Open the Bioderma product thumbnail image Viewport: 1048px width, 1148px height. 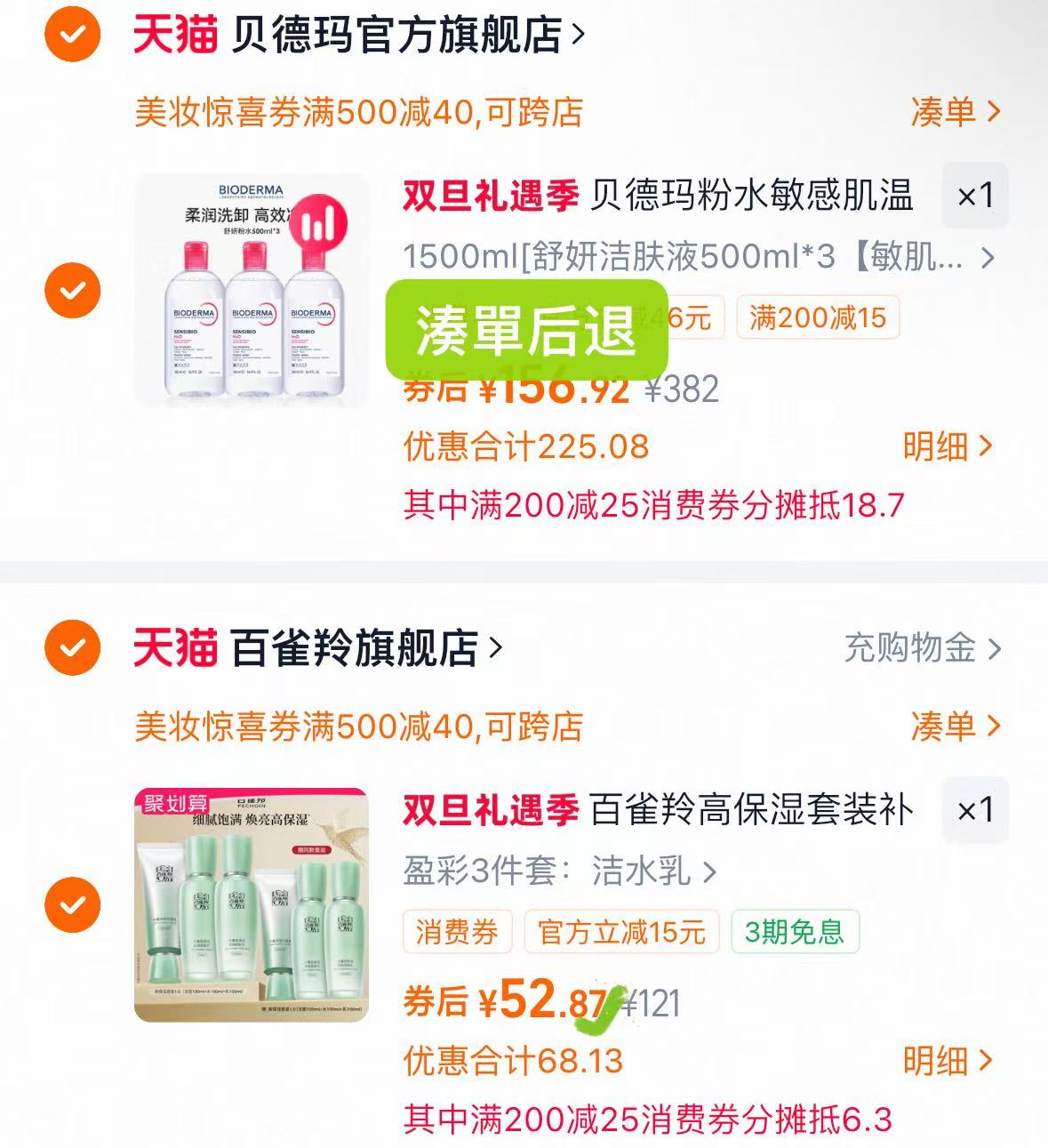(254, 289)
